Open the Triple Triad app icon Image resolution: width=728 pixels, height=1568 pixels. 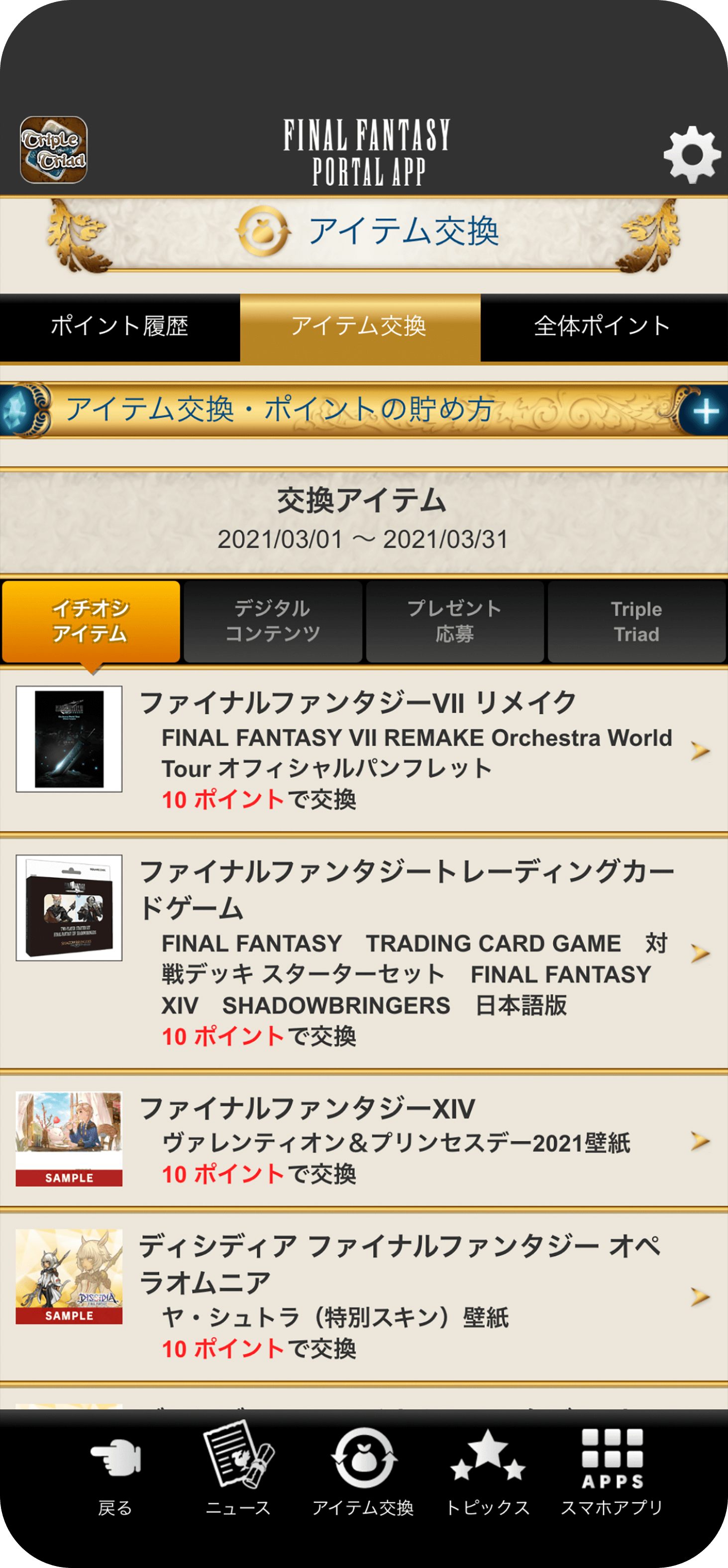point(54,150)
